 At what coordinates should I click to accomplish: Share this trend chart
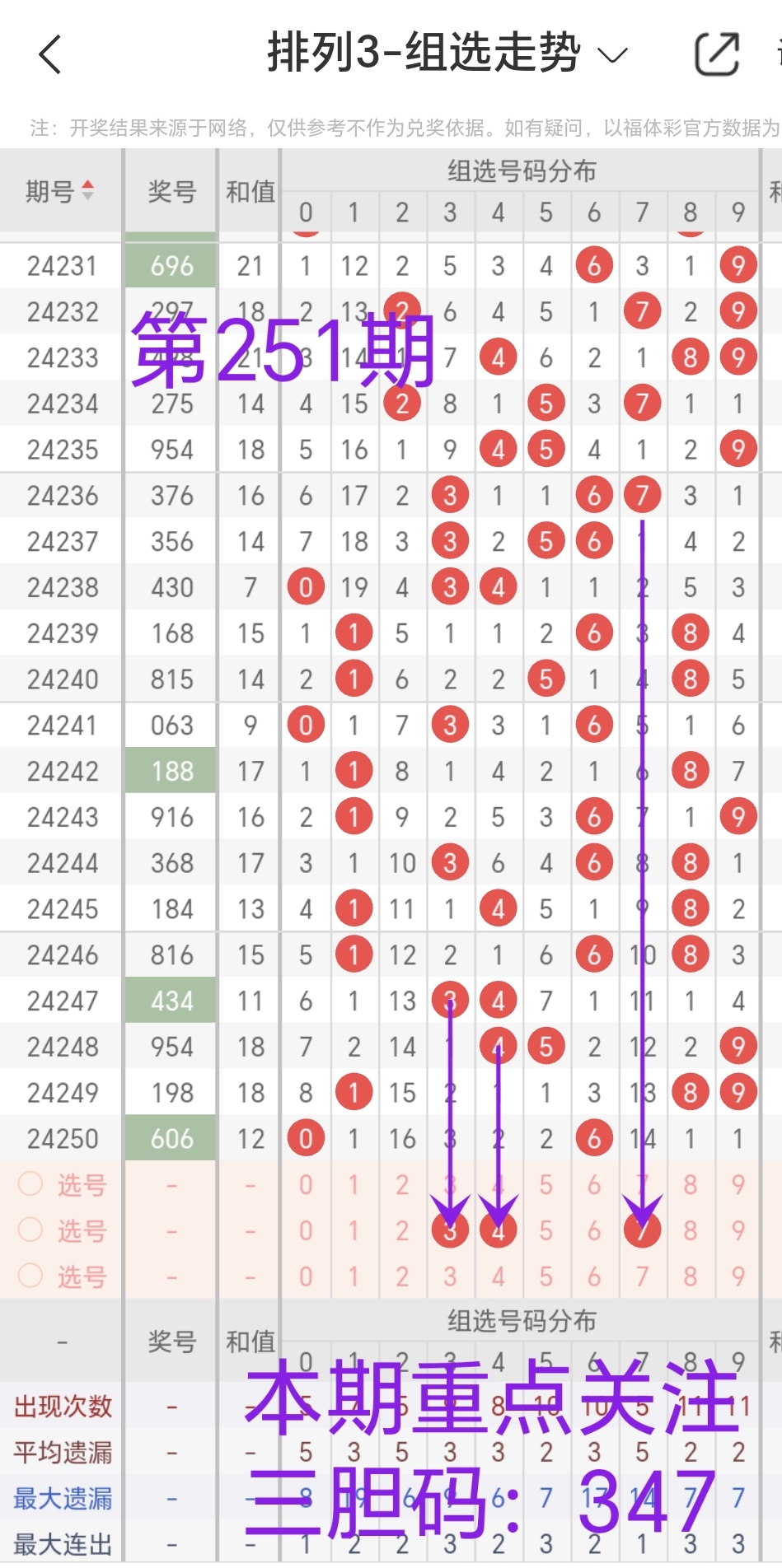[717, 54]
